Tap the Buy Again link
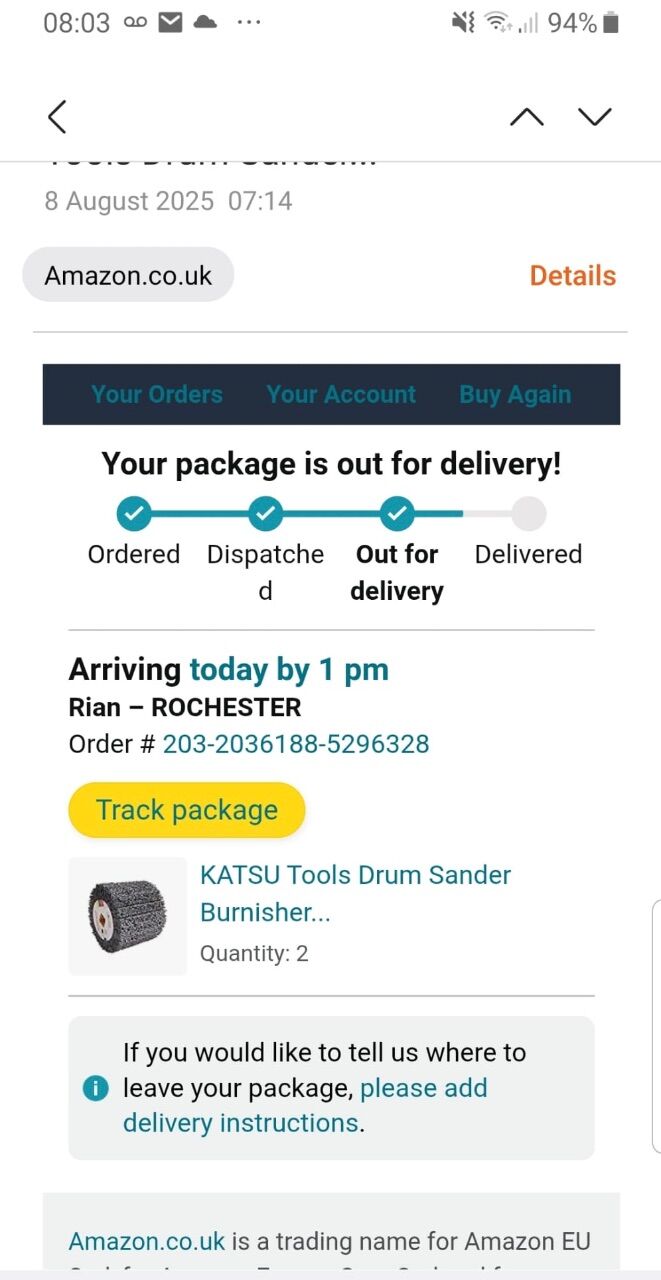This screenshot has width=661, height=1280. tap(515, 394)
